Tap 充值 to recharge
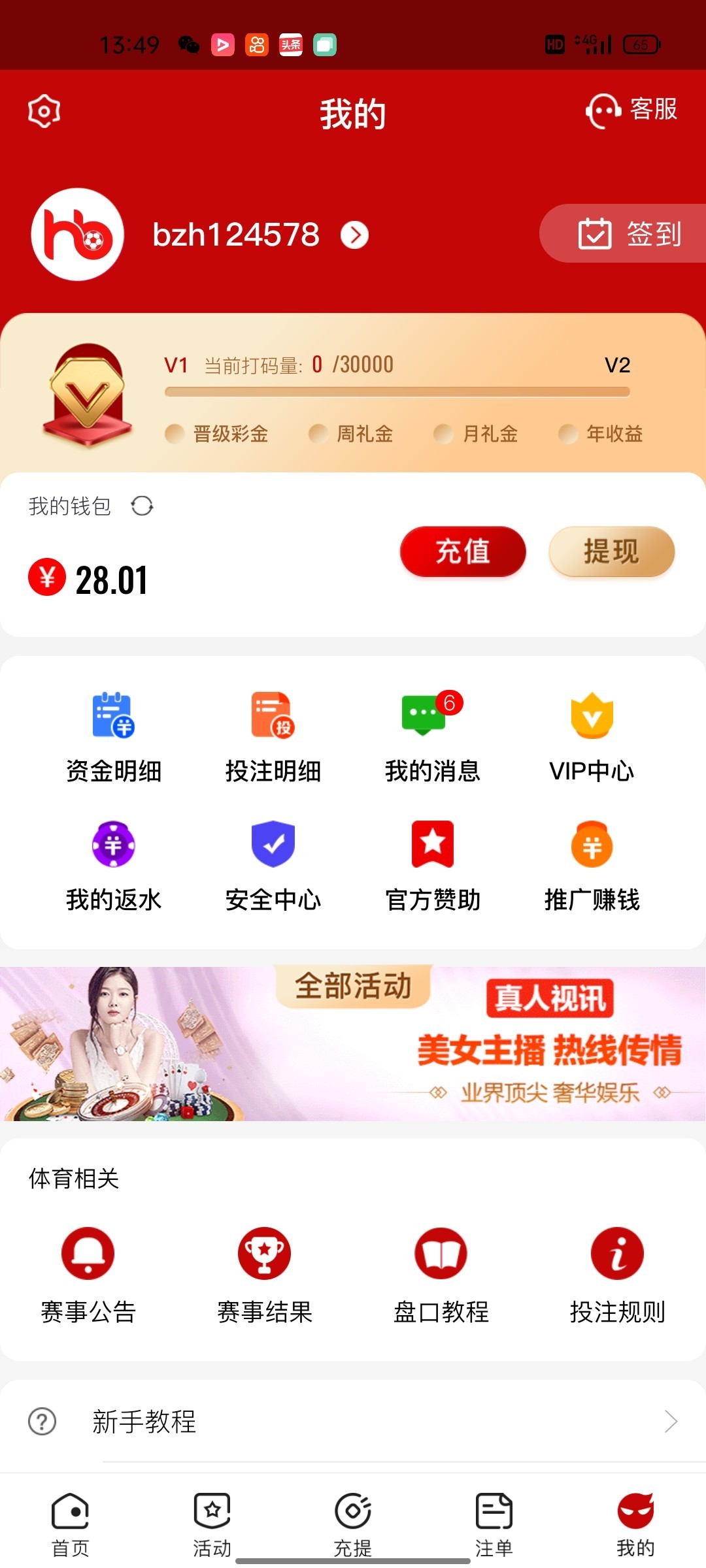Screen dimensions: 706x1568 463,551
